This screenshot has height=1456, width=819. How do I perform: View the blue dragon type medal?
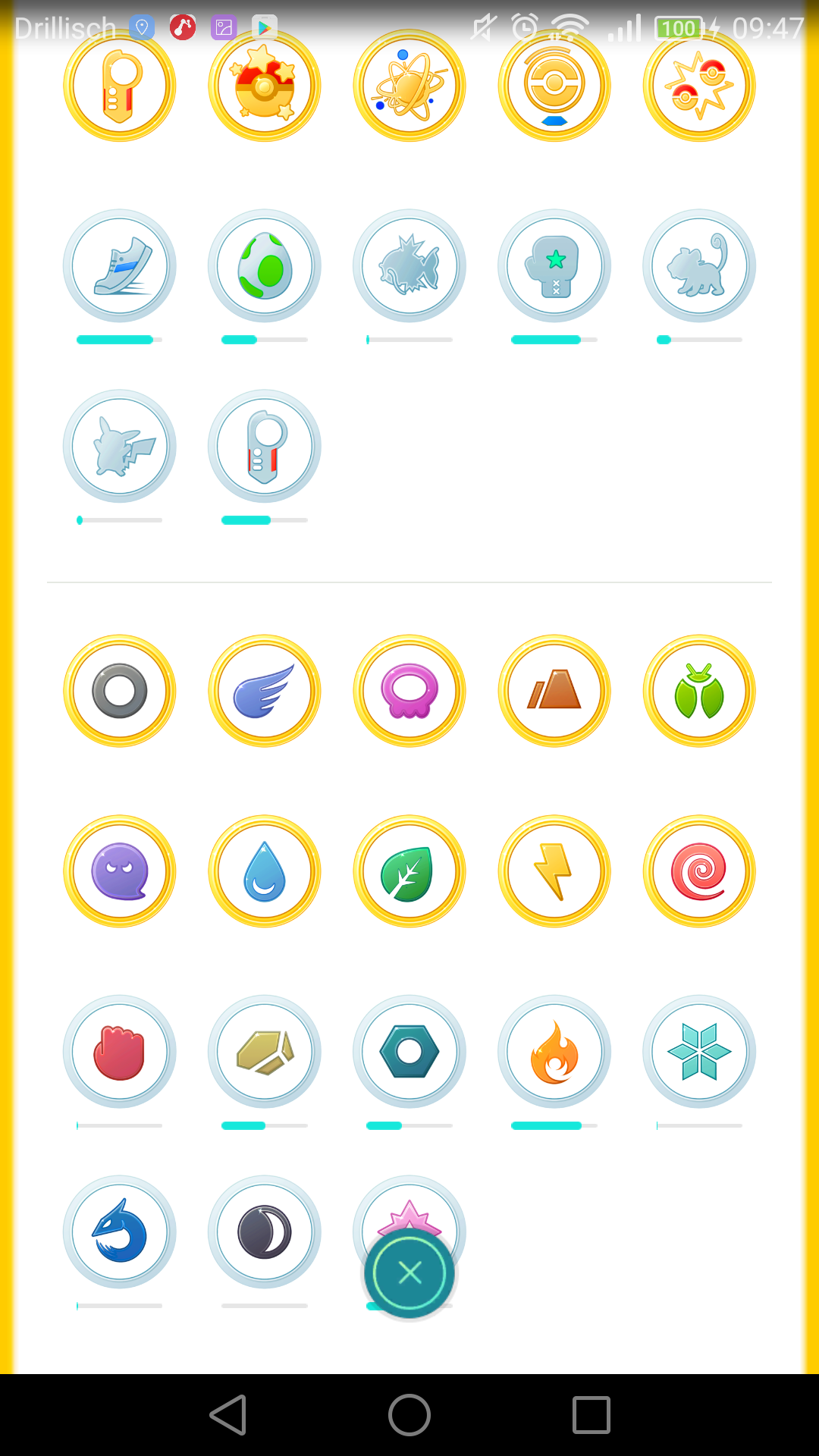click(120, 1232)
